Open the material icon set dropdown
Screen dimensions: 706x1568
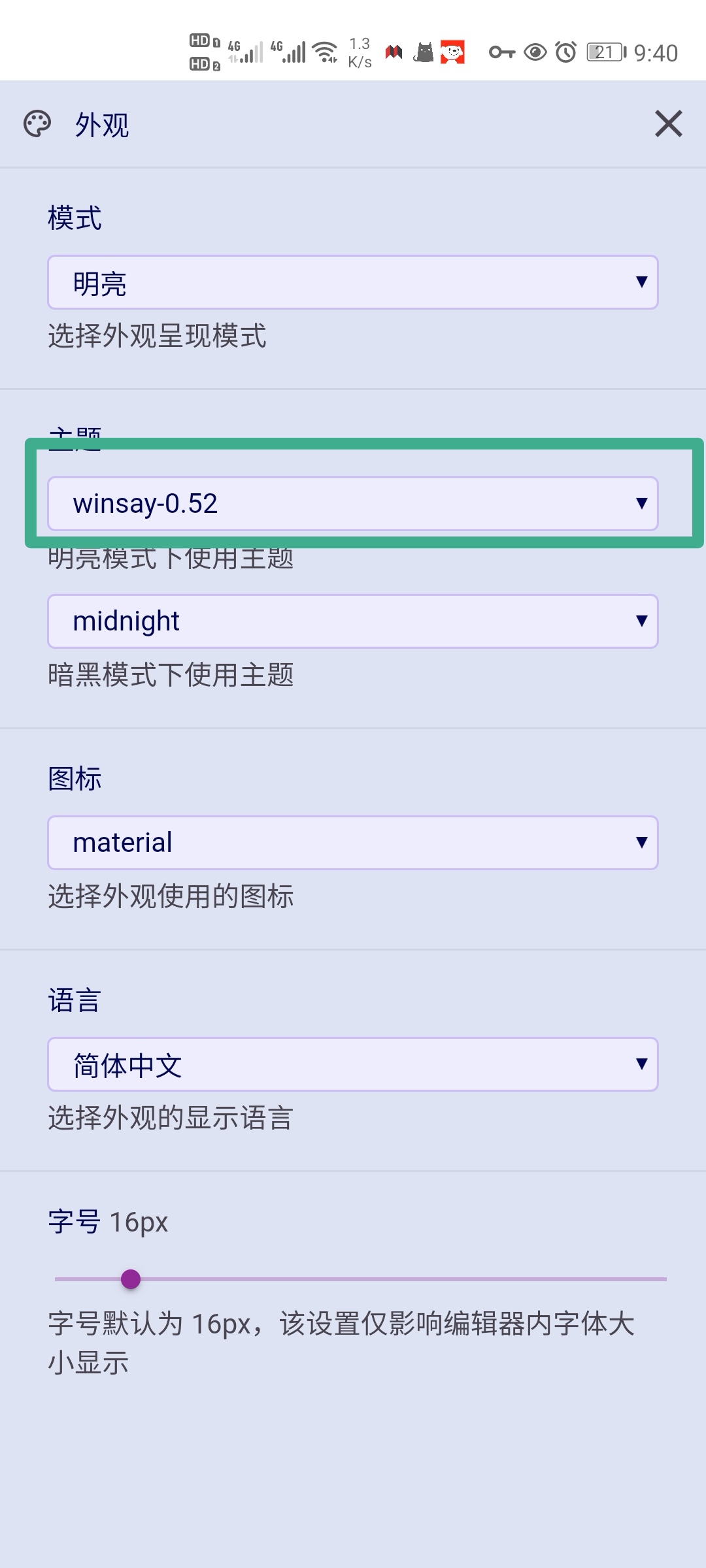coord(353,843)
